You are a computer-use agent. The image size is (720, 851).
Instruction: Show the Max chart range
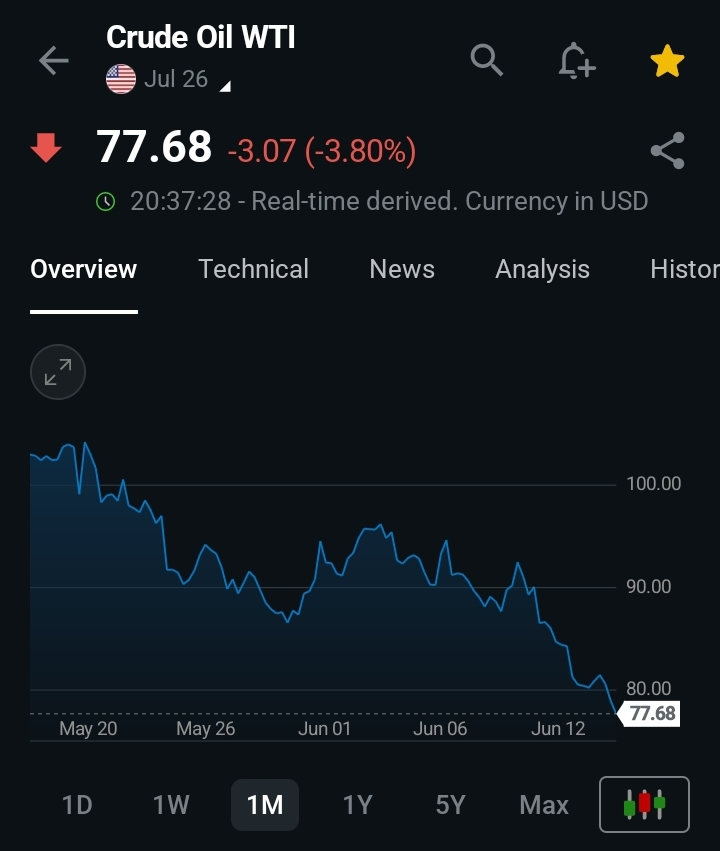click(544, 805)
